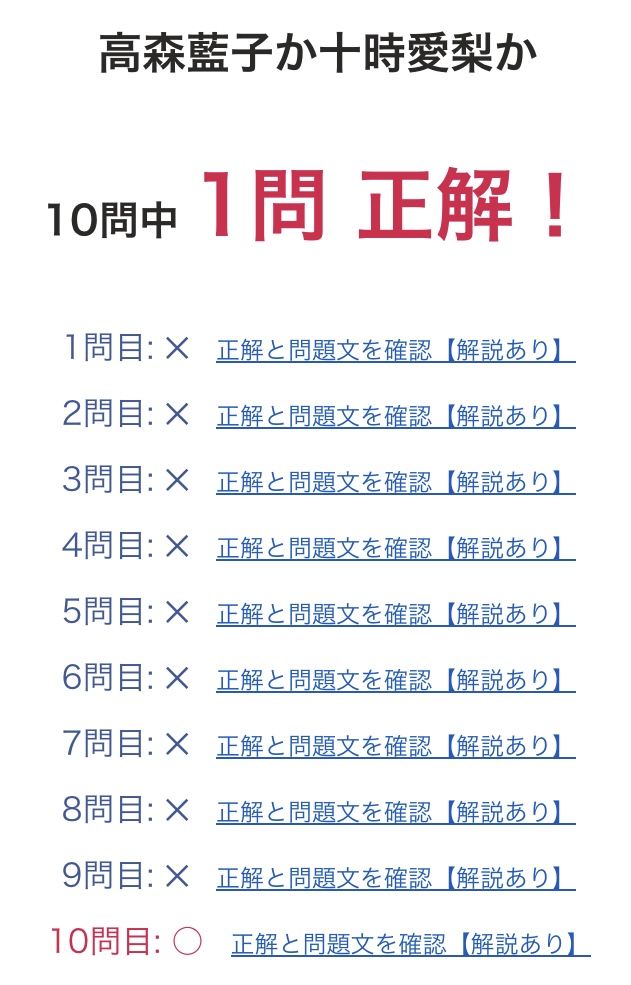631x985 pixels.
Task: Open 7問目 answer confirmation link
Action: [396, 746]
